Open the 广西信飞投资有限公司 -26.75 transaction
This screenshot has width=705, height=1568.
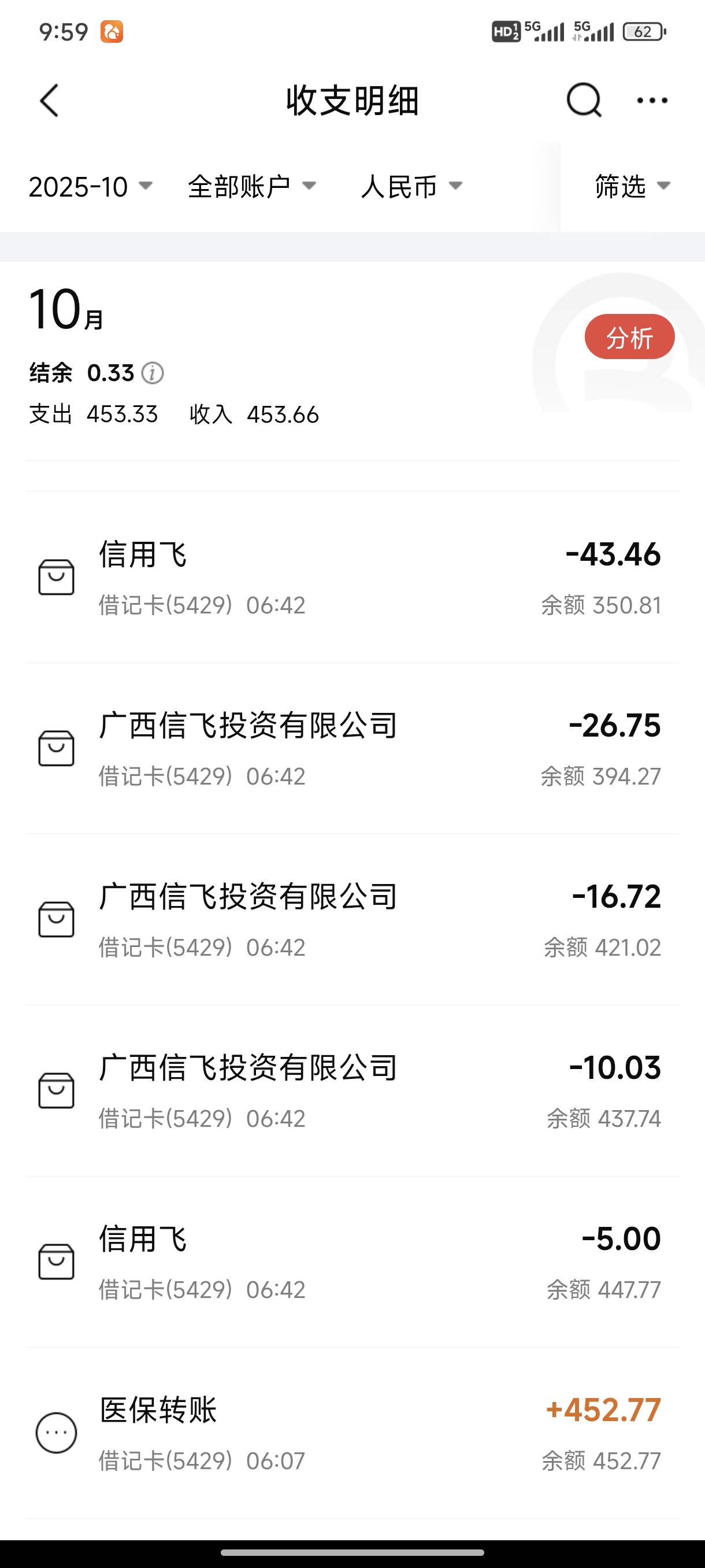coord(352,749)
